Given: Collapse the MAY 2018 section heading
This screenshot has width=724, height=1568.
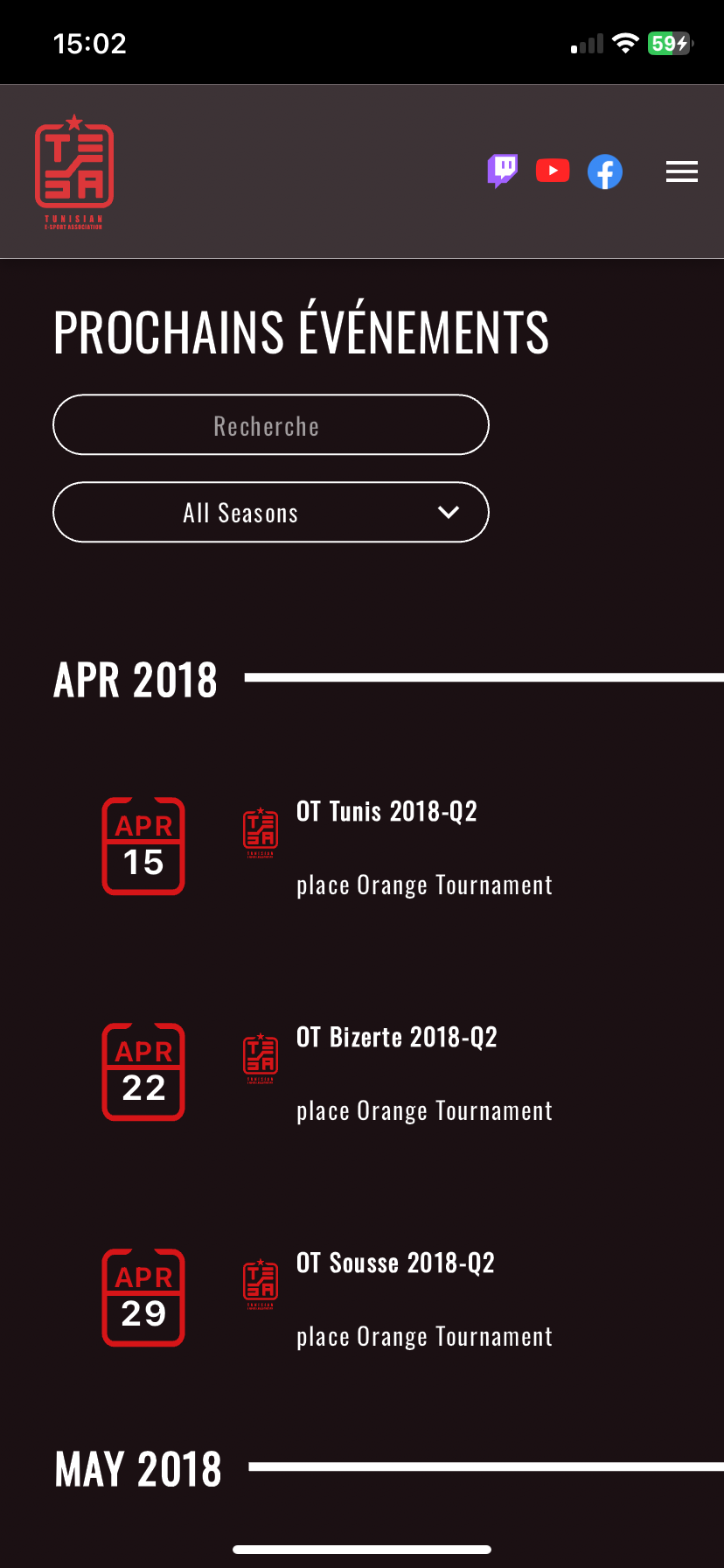Looking at the screenshot, I should coord(137,1468).
